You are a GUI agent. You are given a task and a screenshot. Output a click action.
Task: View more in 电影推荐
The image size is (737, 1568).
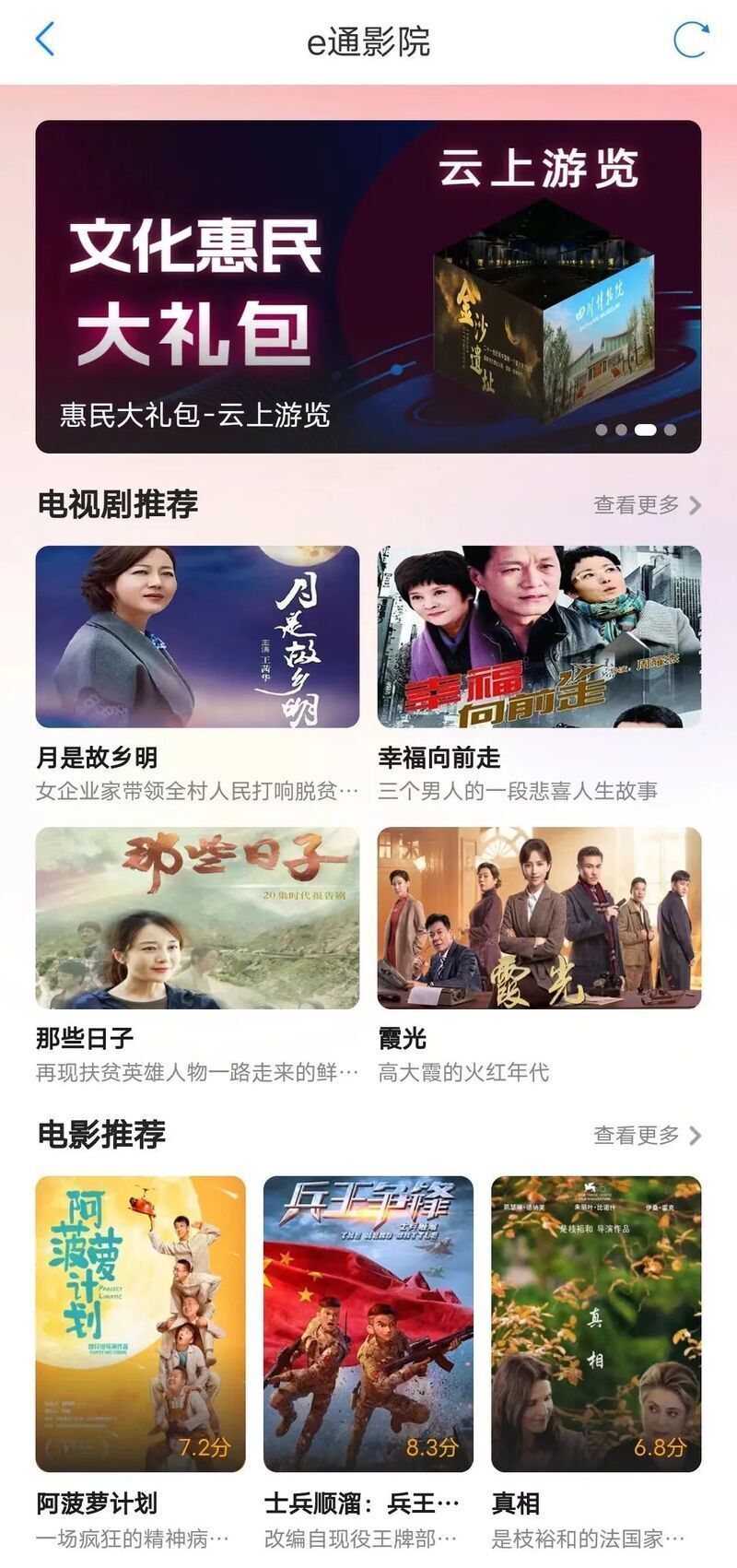[x=647, y=1136]
